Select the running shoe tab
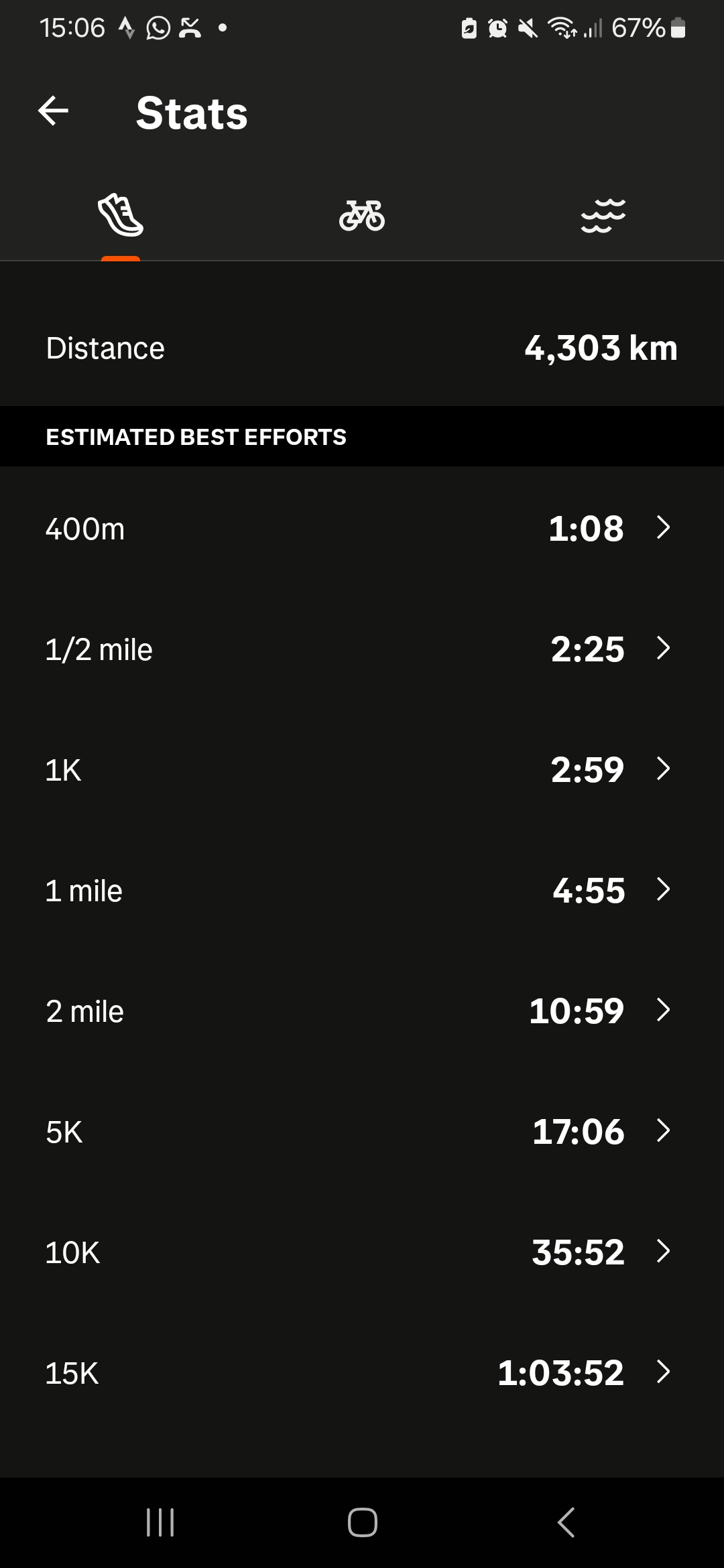The width and height of the screenshot is (724, 1568). pos(121,216)
